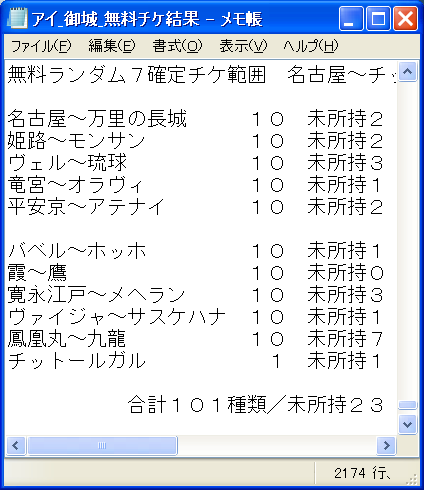Click the Notepad icon in the title bar

click(x=17, y=19)
